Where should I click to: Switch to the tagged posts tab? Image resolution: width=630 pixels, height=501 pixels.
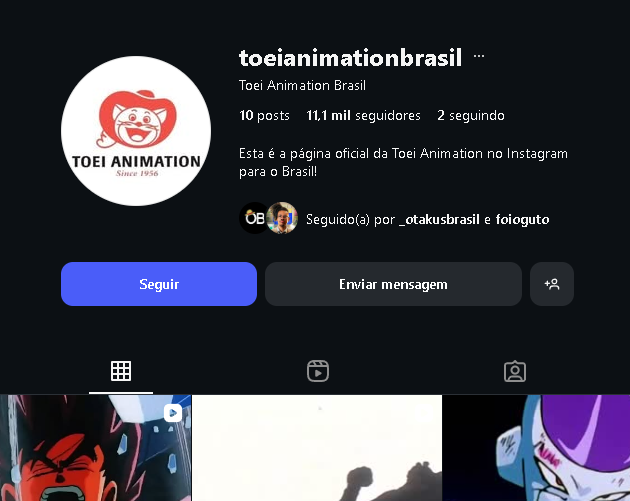coord(515,371)
